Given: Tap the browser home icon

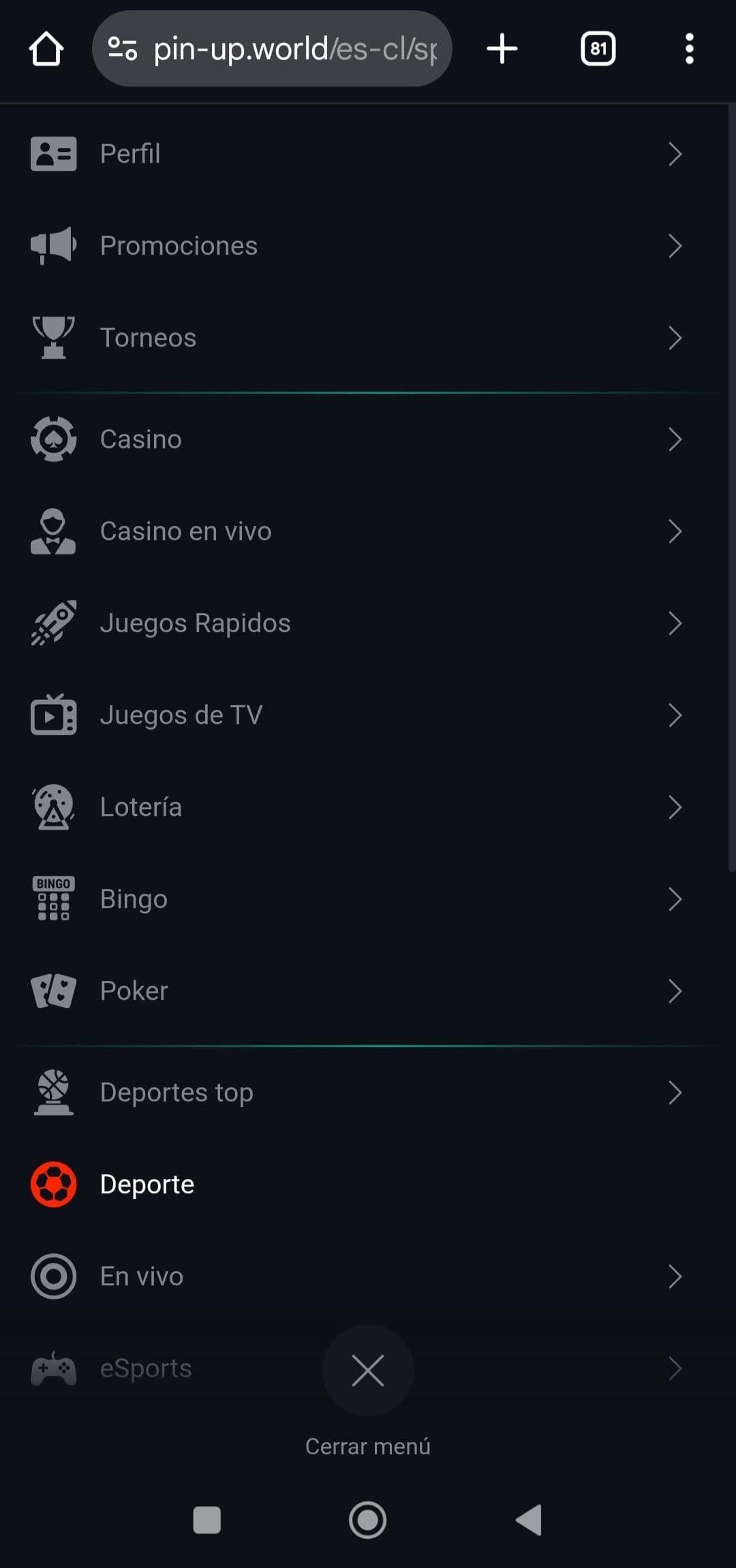Looking at the screenshot, I should coord(46,49).
